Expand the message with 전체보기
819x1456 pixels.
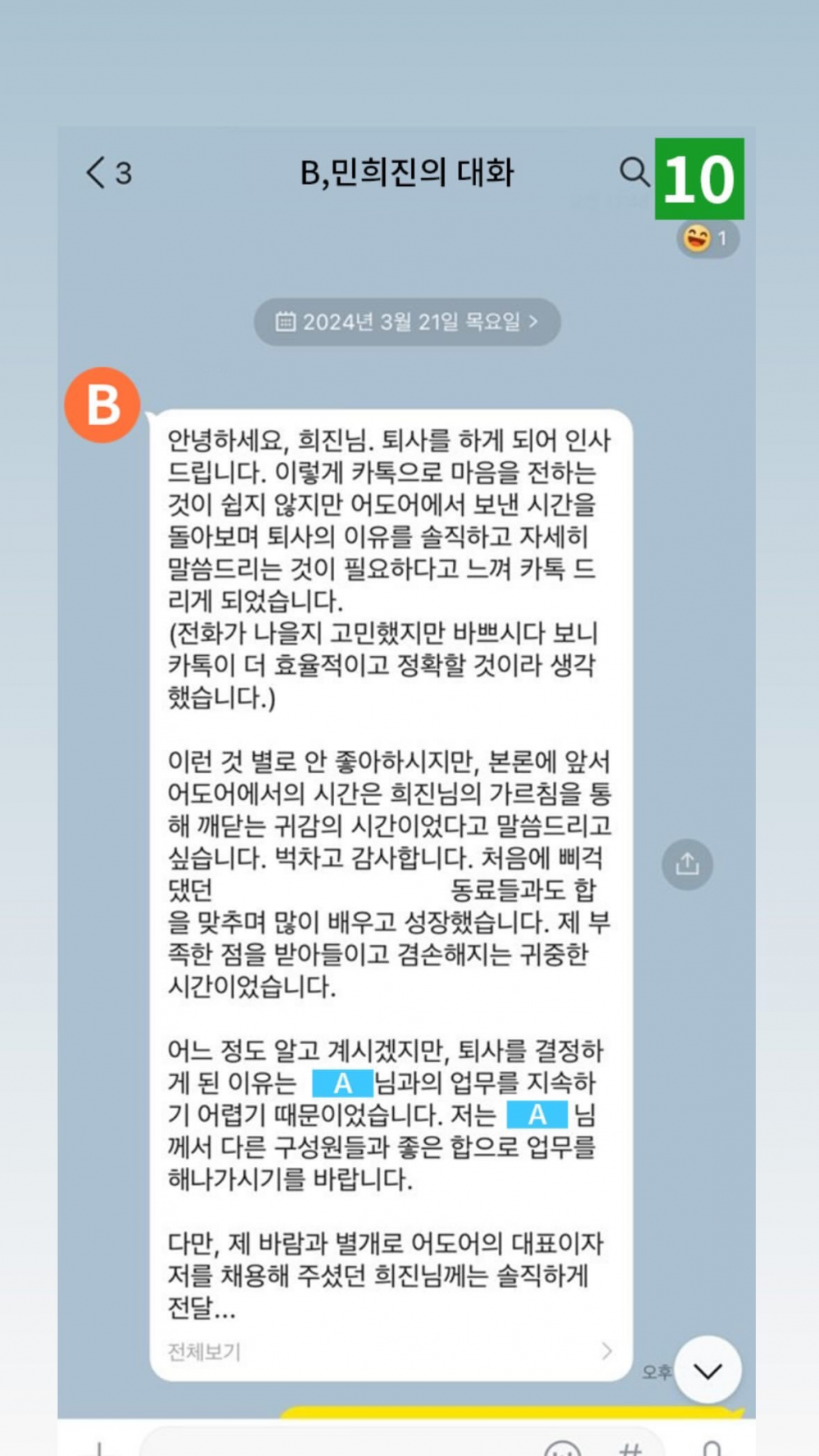tap(389, 1351)
